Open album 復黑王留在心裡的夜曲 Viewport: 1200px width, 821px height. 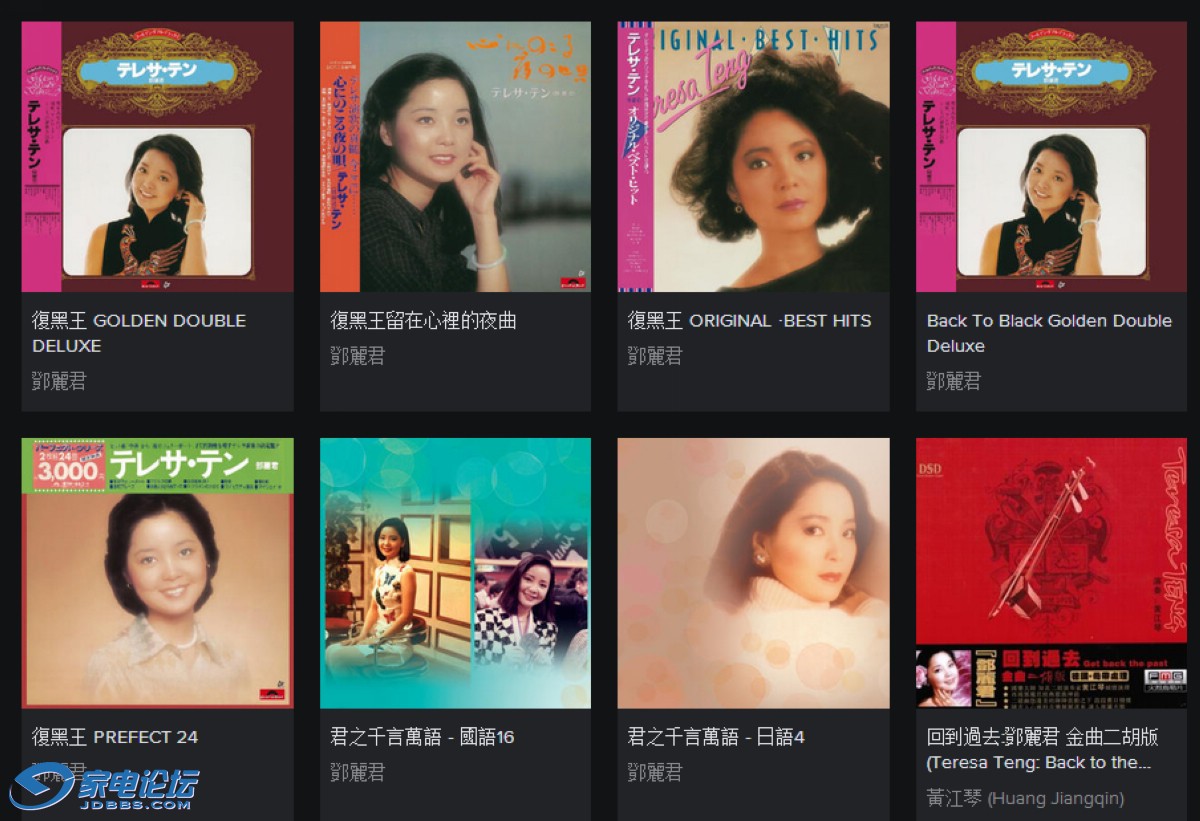tap(455, 157)
